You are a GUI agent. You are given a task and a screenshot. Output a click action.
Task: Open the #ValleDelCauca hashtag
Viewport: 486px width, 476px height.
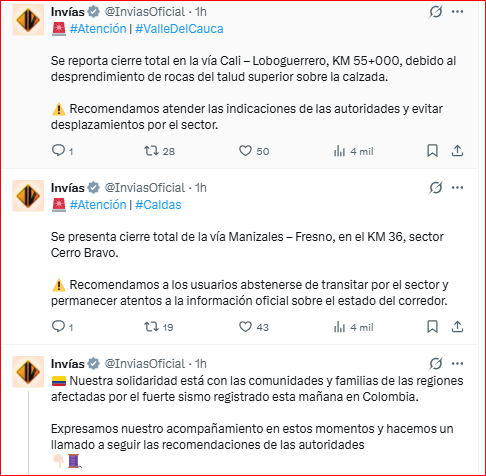point(179,29)
